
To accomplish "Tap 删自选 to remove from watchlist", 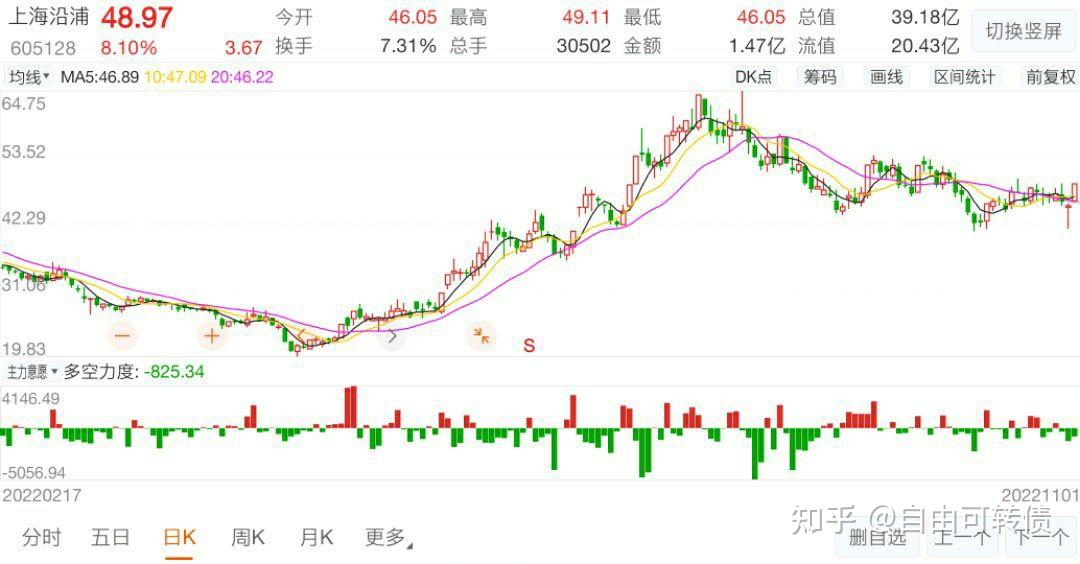I will point(876,538).
